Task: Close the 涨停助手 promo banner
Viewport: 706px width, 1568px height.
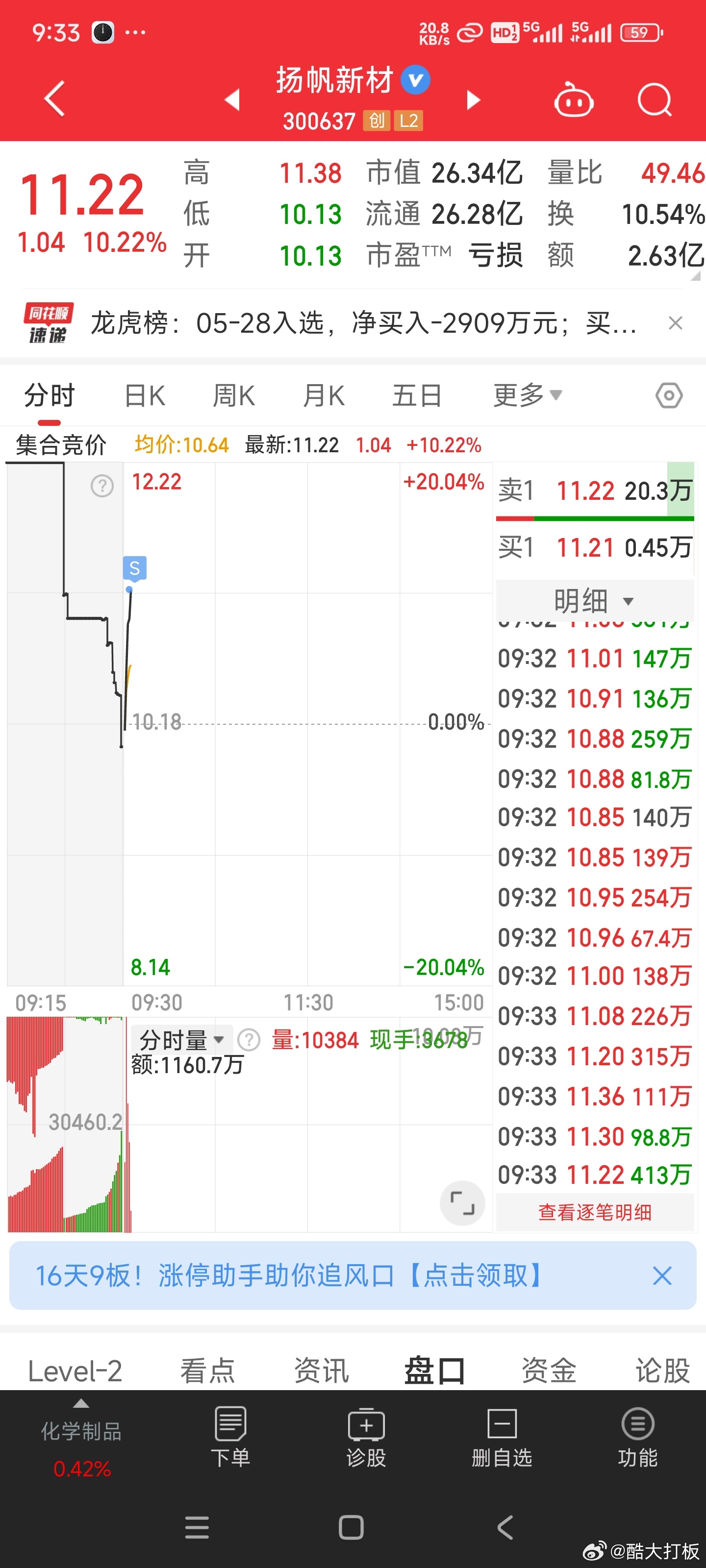Action: [662, 1275]
